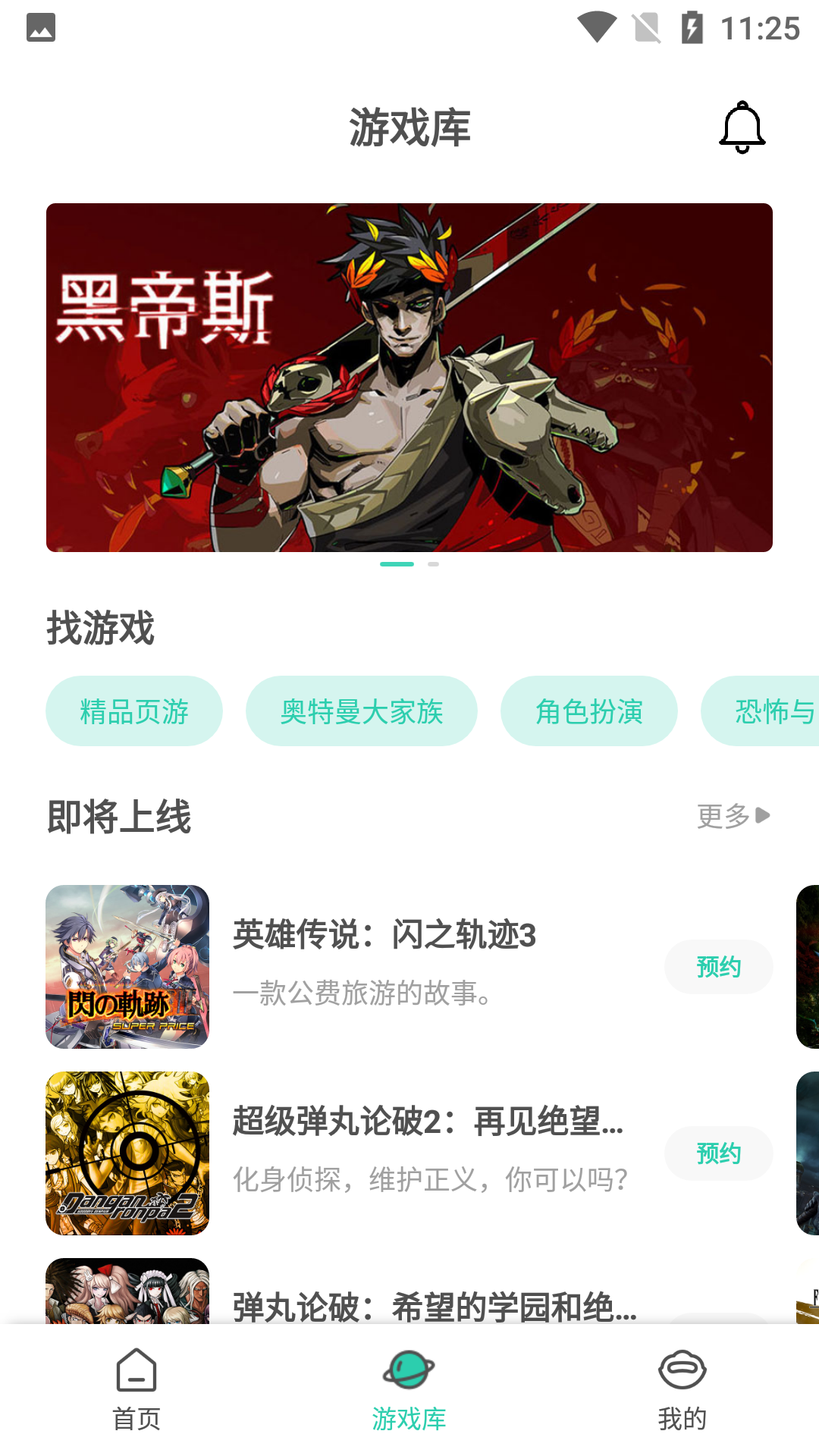Open 超级弹丸论破2 game details
The height and width of the screenshot is (1456, 819).
[x=427, y=1122]
